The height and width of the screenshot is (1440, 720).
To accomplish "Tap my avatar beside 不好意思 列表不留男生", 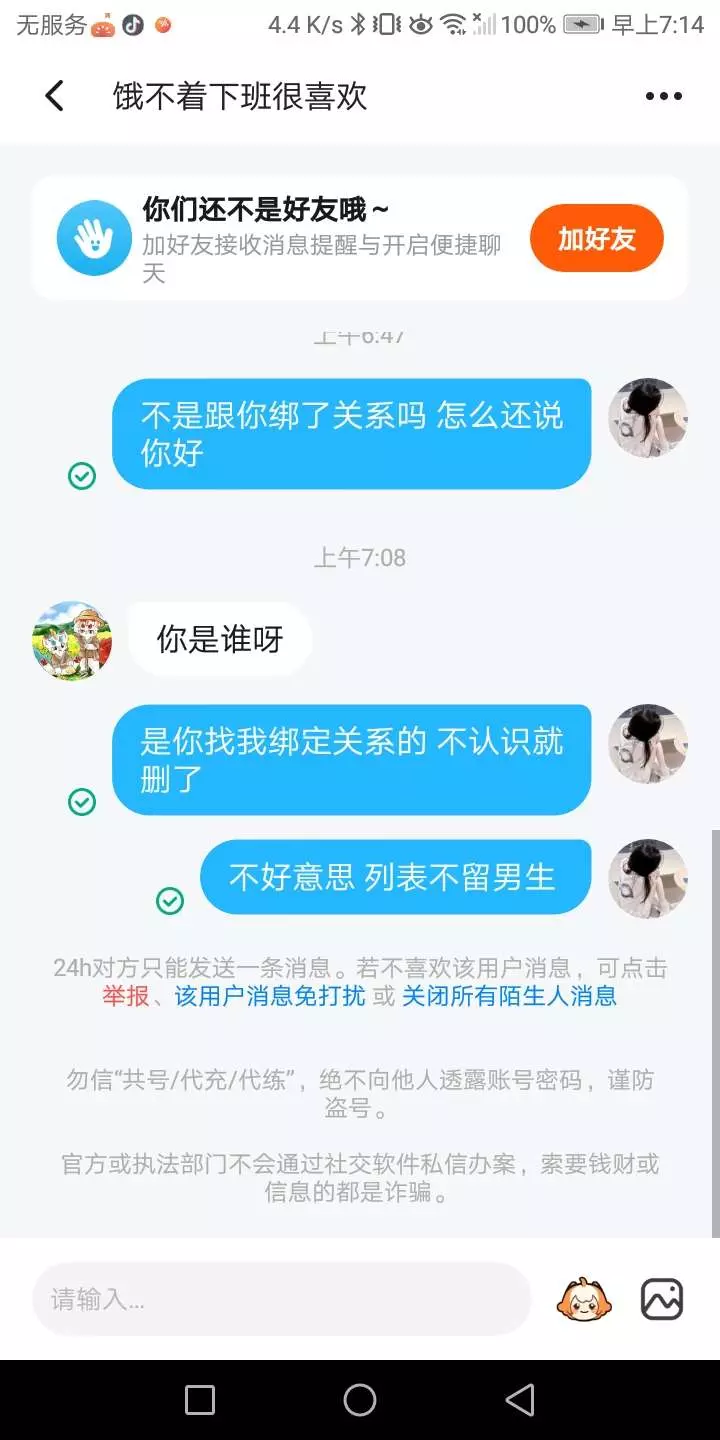I will coord(648,878).
